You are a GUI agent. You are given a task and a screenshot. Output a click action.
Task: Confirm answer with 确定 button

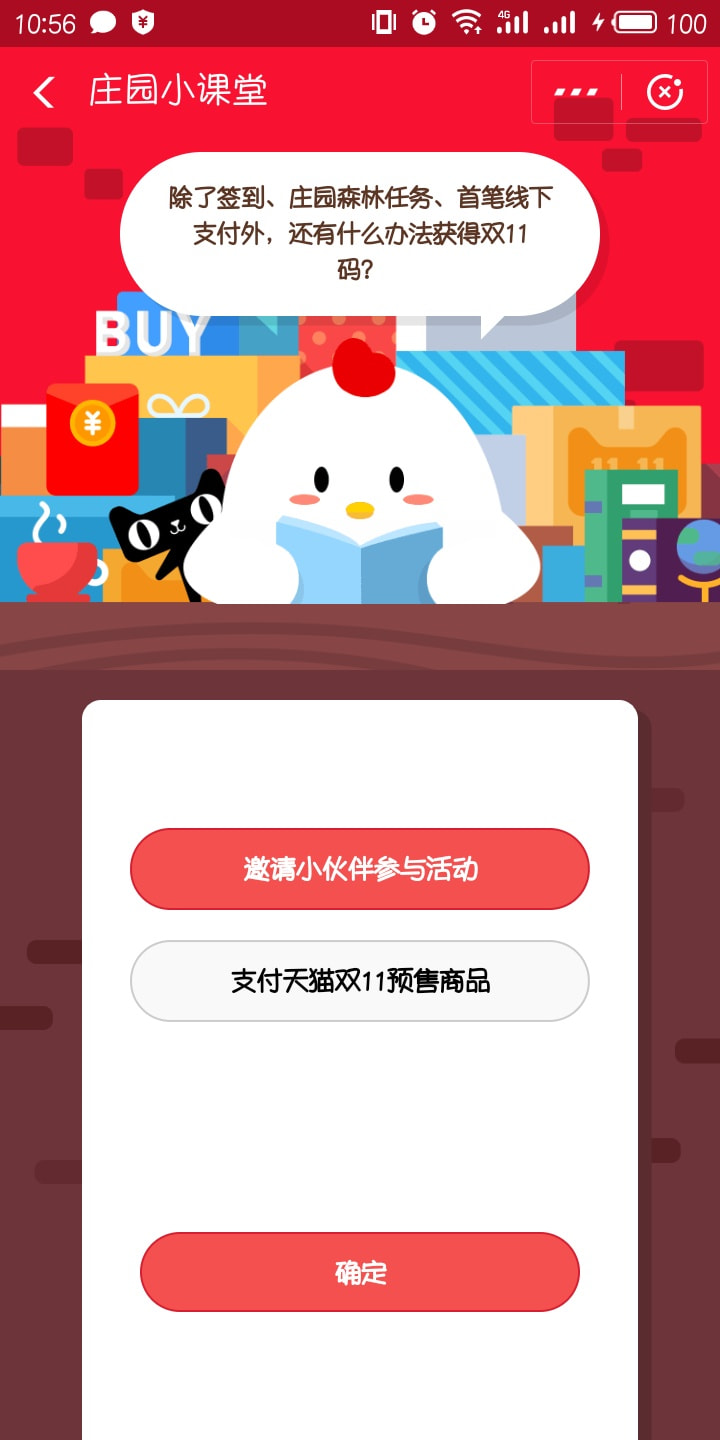(360, 1272)
